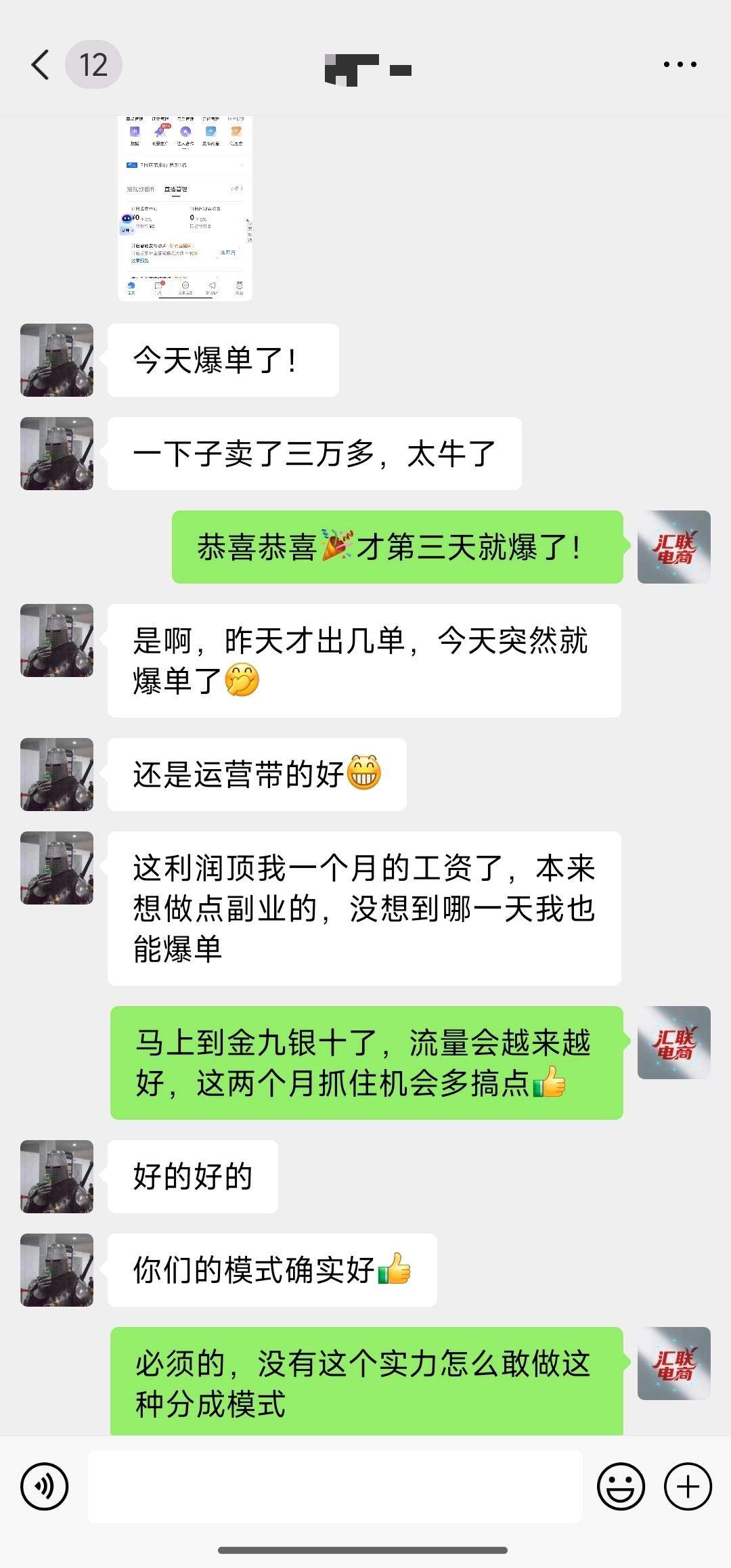Tap the 汇联电商 avatar next to green bubble
Viewport: 731px width, 1568px height.
pyautogui.click(x=673, y=547)
